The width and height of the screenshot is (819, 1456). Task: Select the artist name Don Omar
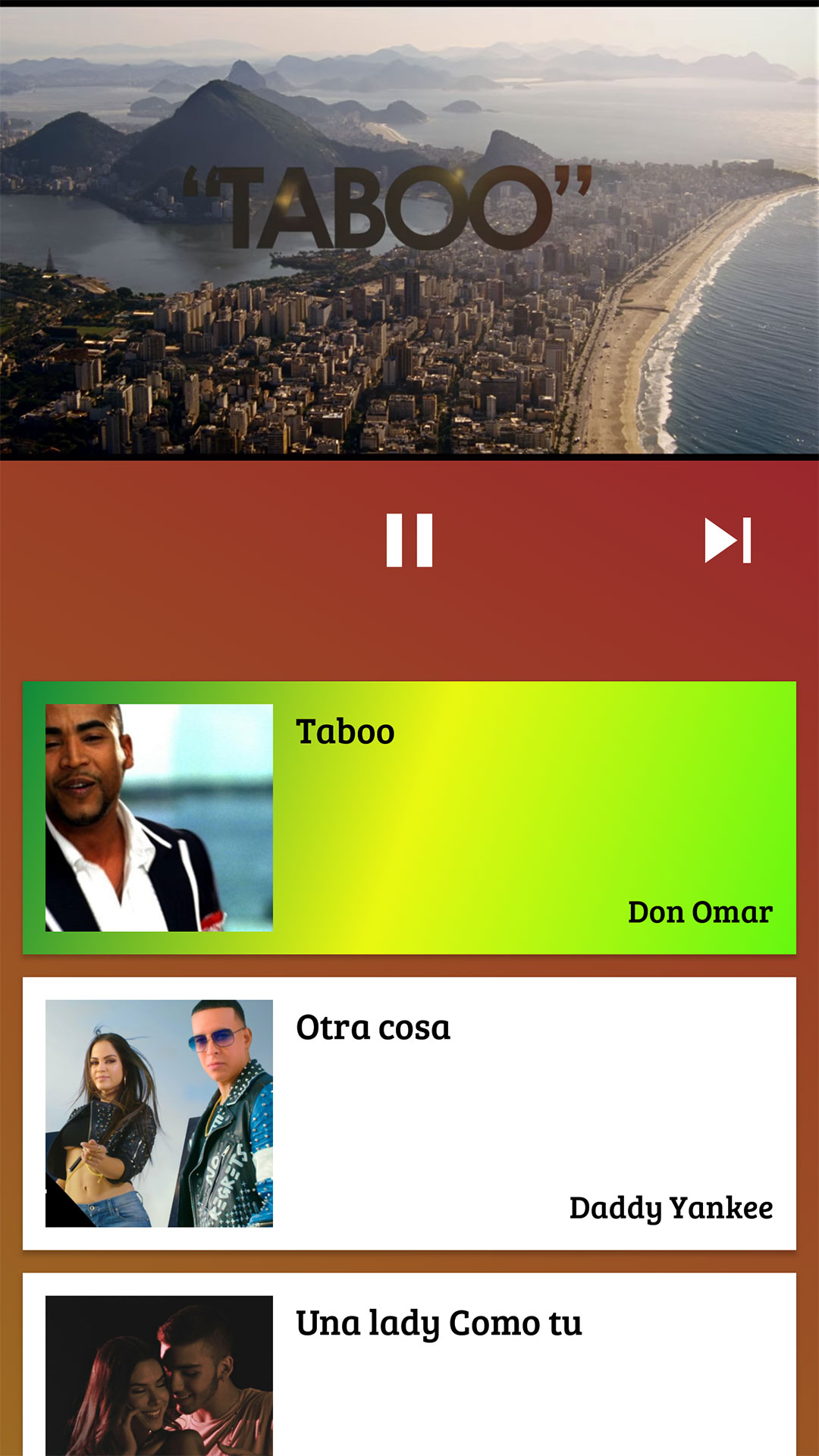point(700,912)
